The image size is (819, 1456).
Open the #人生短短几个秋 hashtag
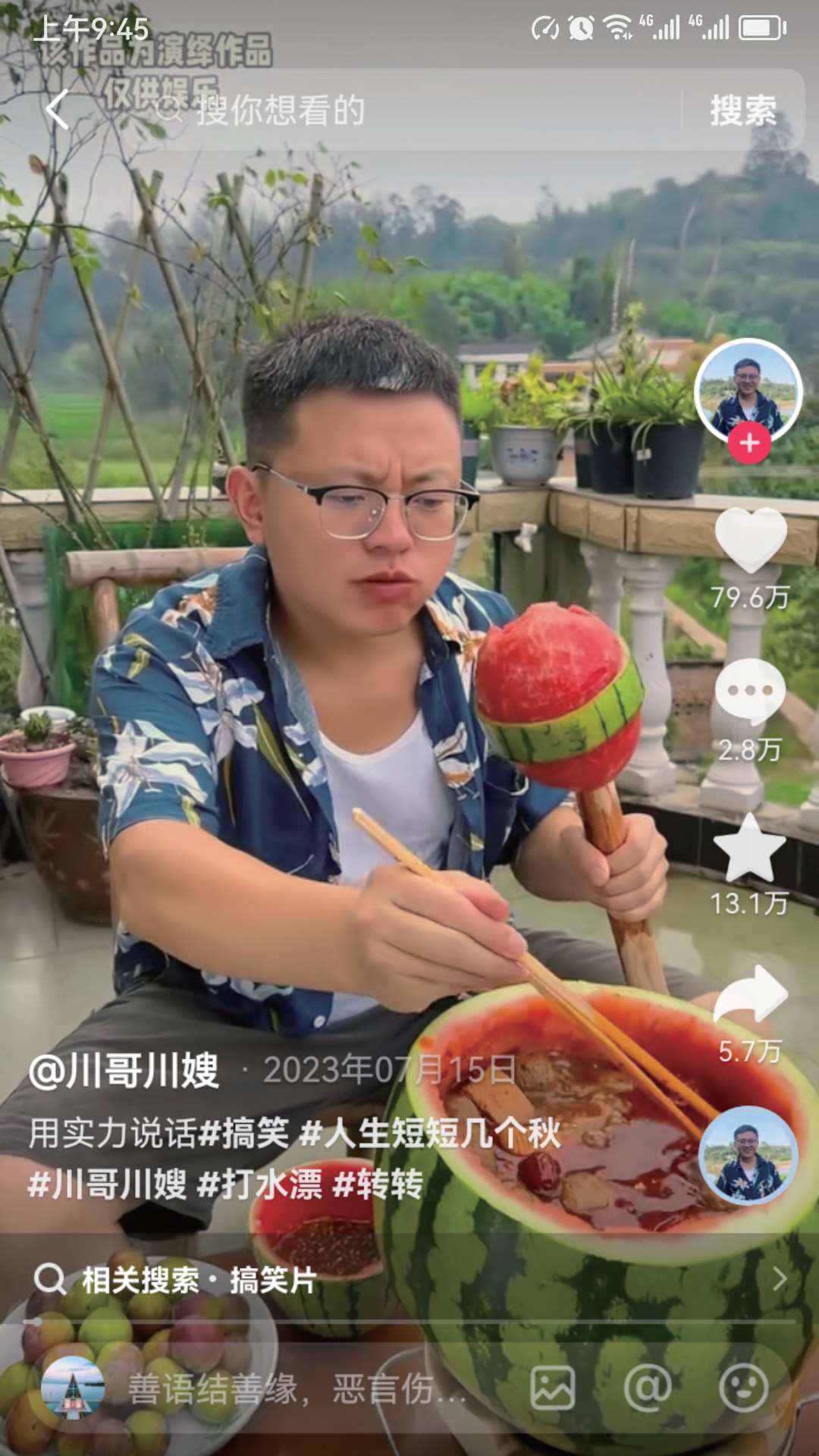coord(430,1134)
